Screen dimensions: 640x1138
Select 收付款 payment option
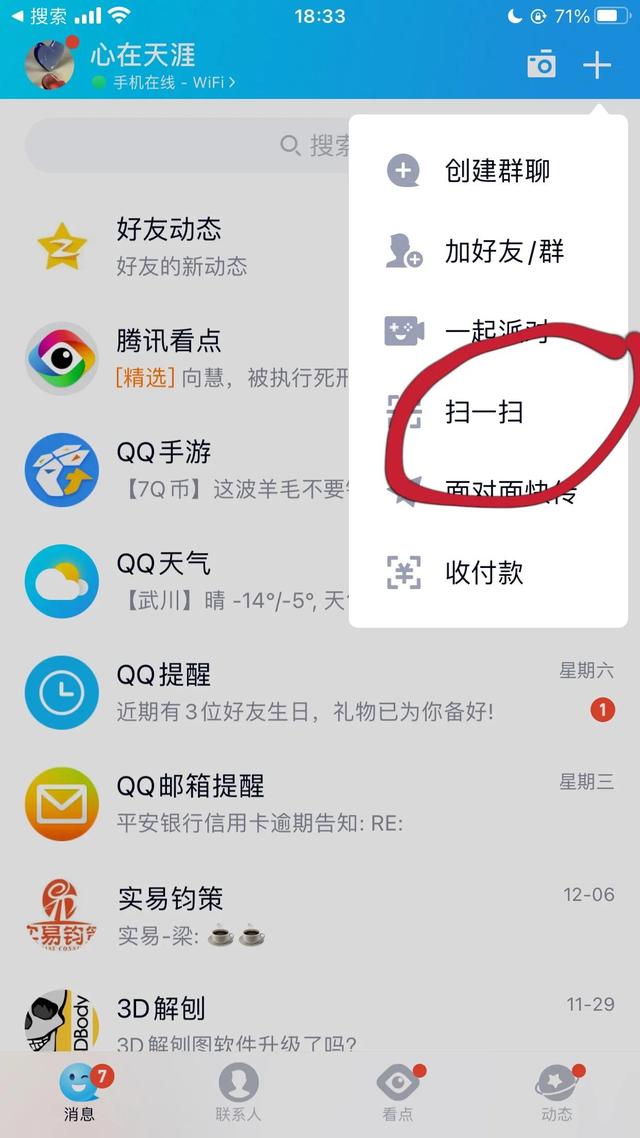click(484, 572)
